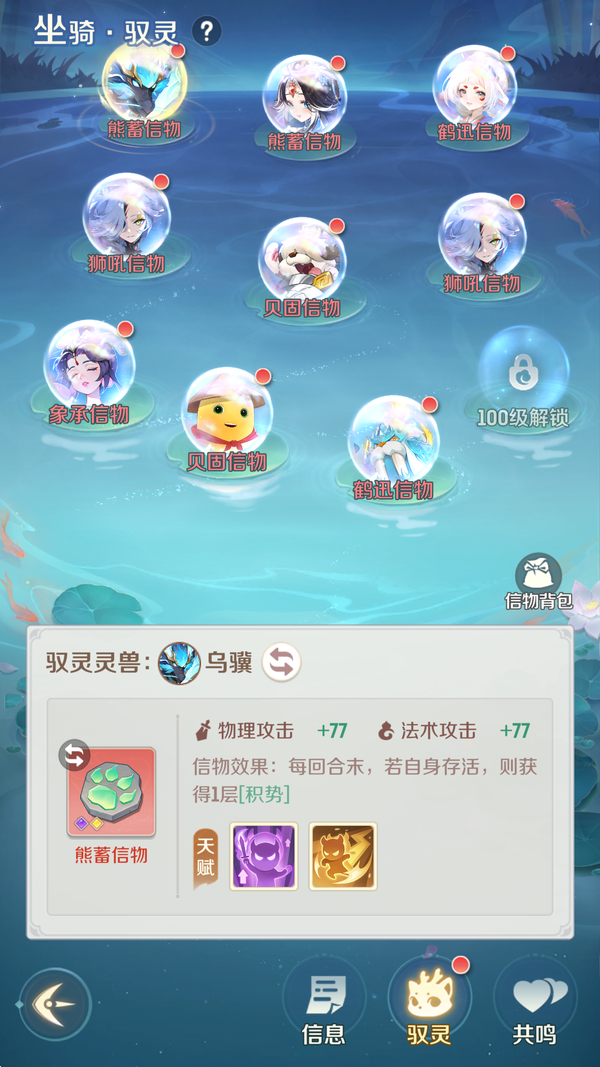Screen dimensions: 600x1067
Task: View the golden 天赋 skill icon
Action: [343, 856]
